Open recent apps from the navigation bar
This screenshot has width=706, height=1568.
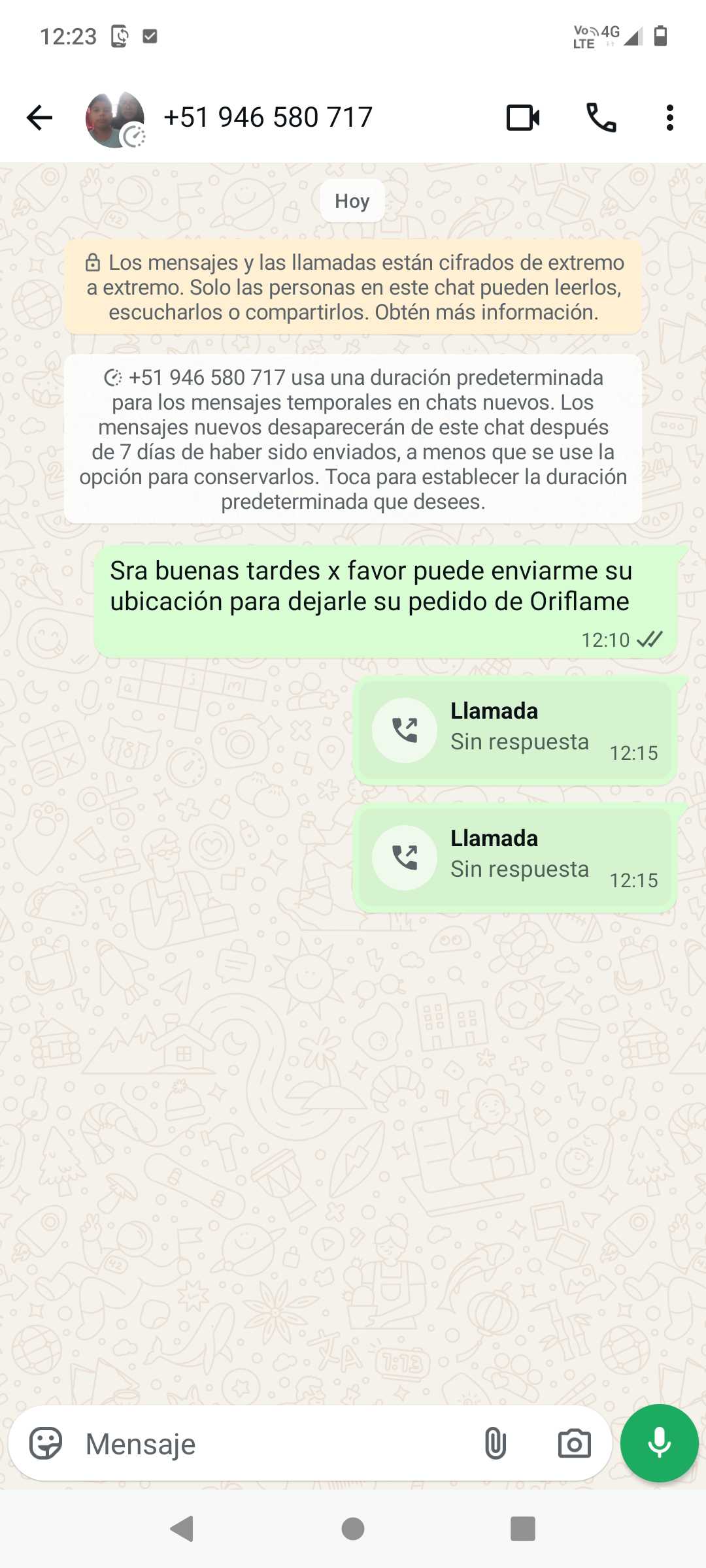tap(522, 1529)
